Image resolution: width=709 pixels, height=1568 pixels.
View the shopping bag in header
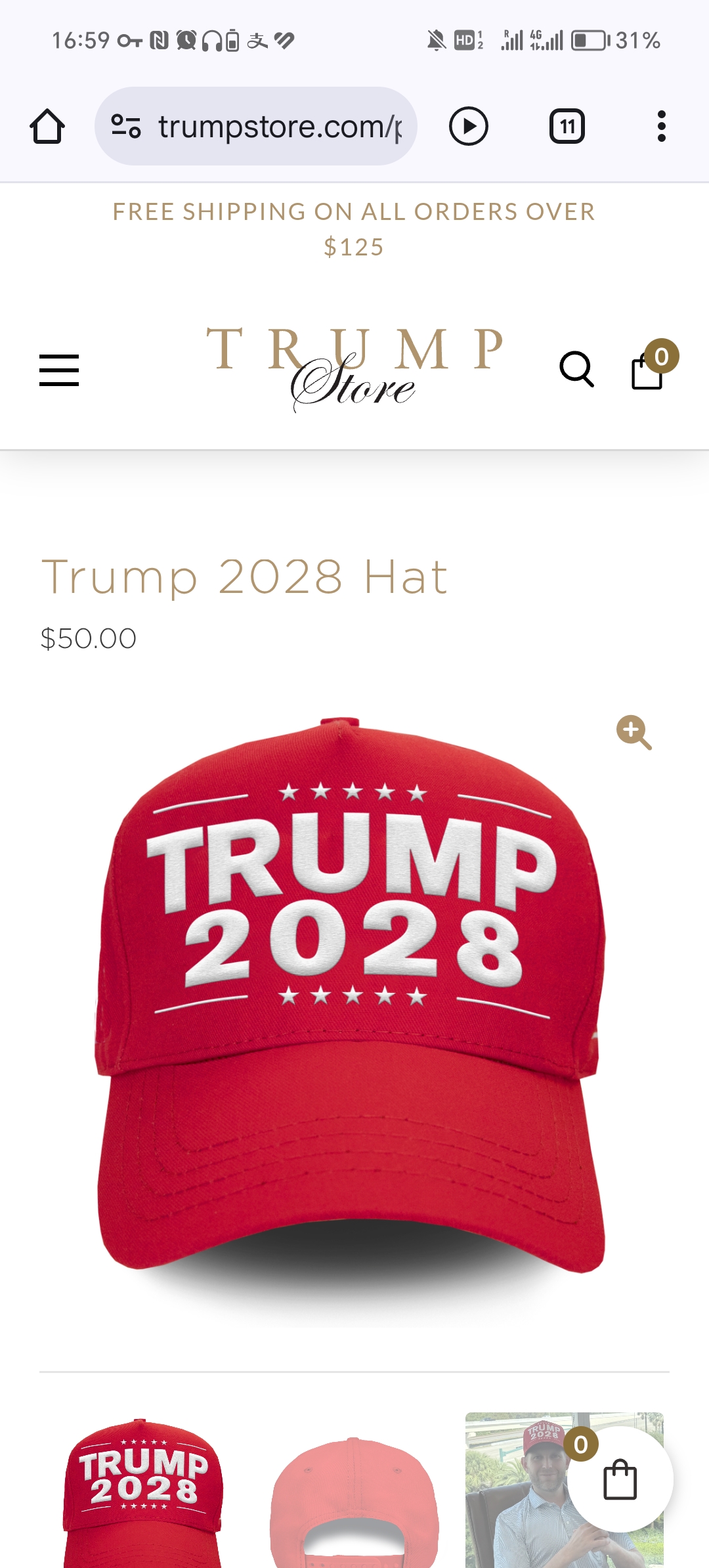tap(650, 369)
